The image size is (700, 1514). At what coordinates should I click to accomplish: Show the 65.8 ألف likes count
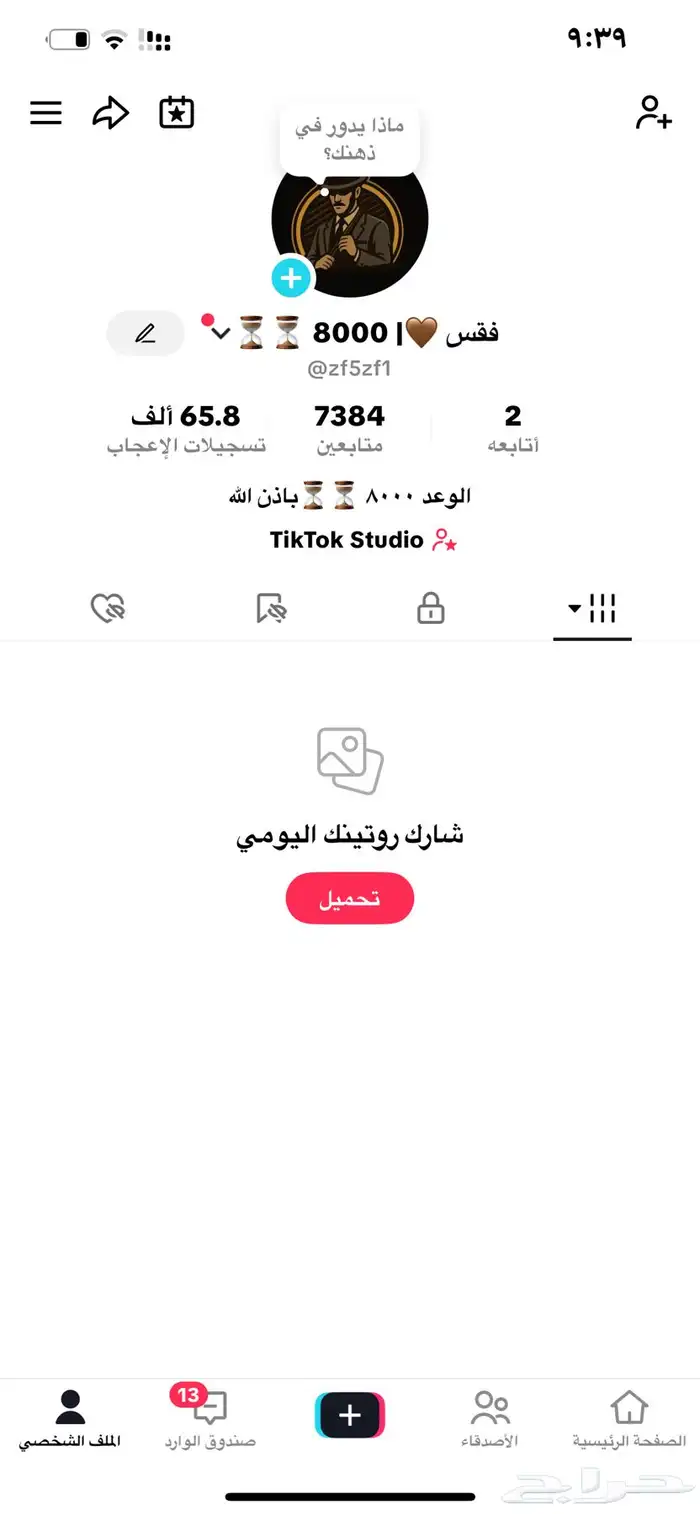(186, 429)
